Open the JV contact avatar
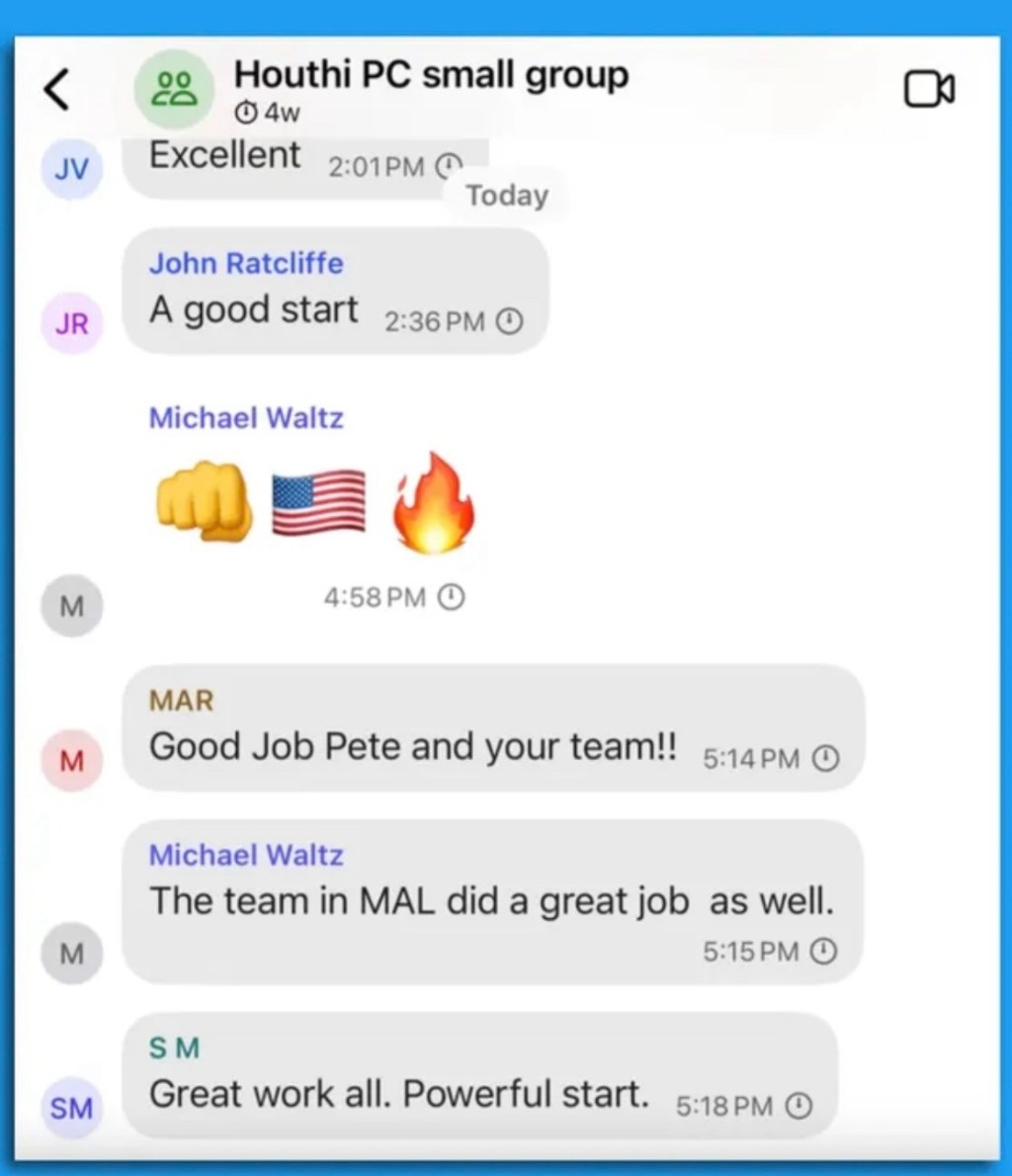Screen dimensions: 1012x1176 click(72, 169)
